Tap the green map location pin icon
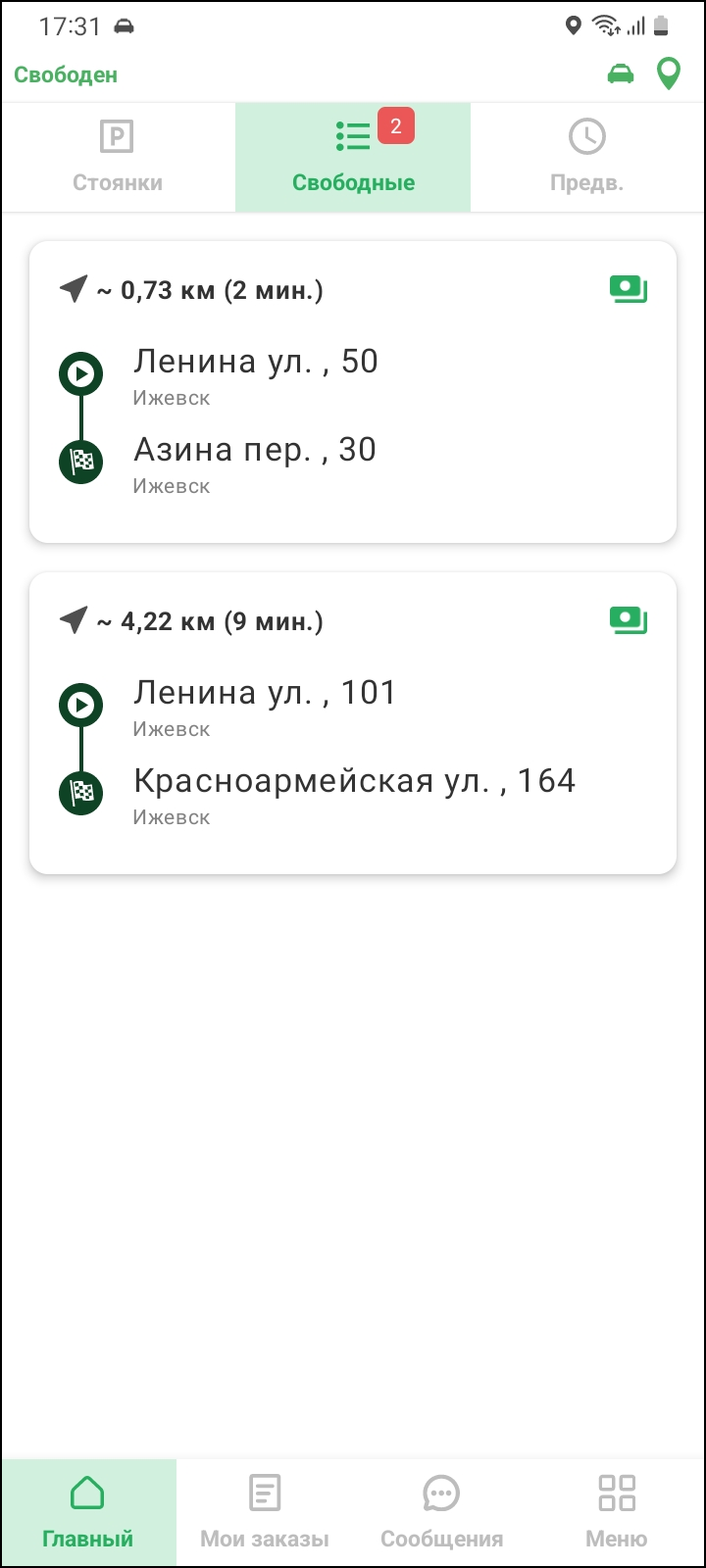706x1568 pixels. pos(669,74)
